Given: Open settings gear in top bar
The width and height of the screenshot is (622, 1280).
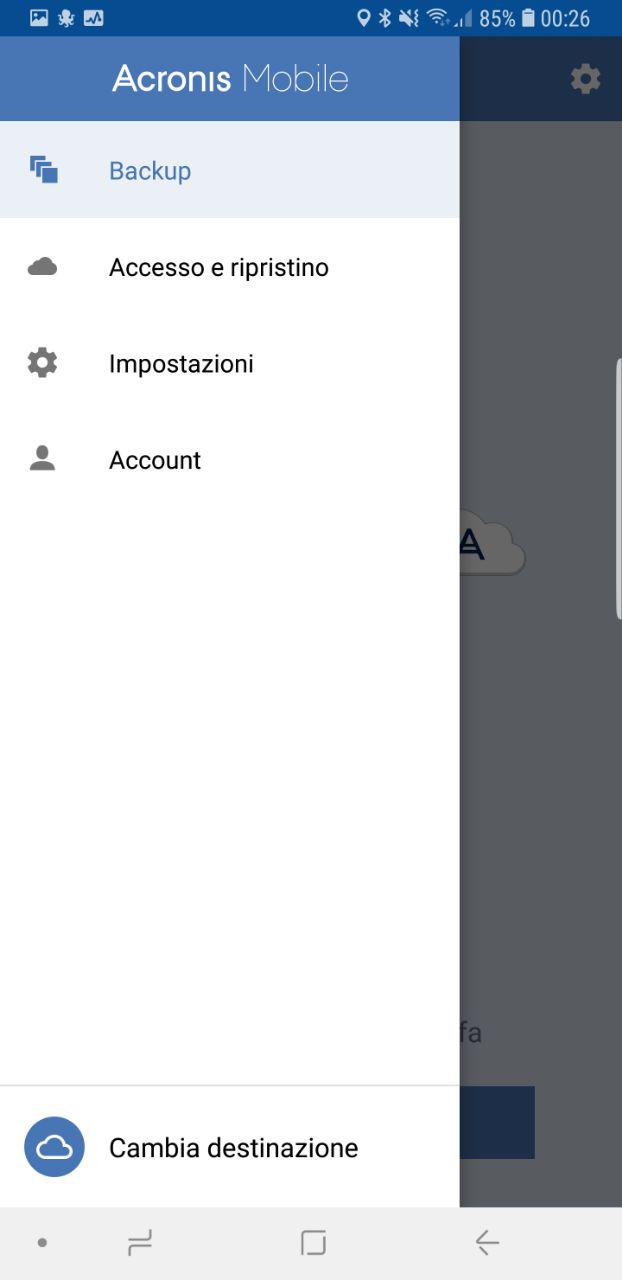Looking at the screenshot, I should pos(585,79).
